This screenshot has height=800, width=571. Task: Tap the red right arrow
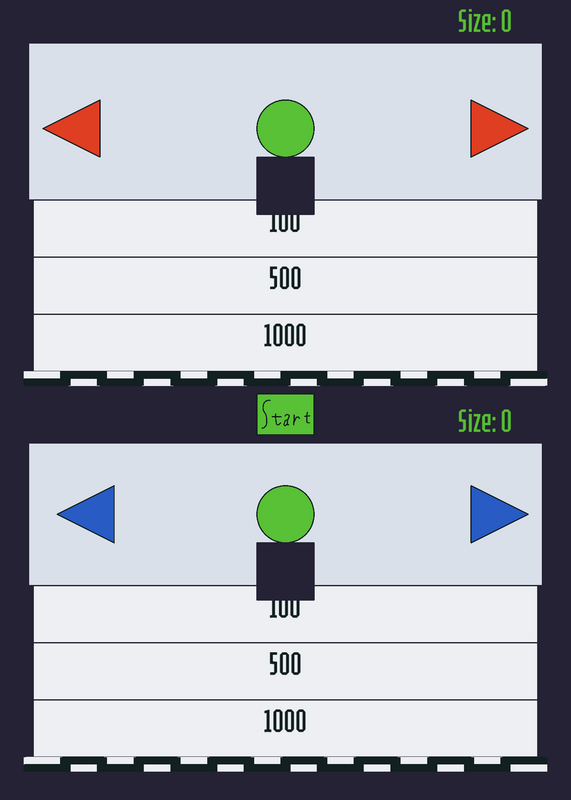point(499,129)
